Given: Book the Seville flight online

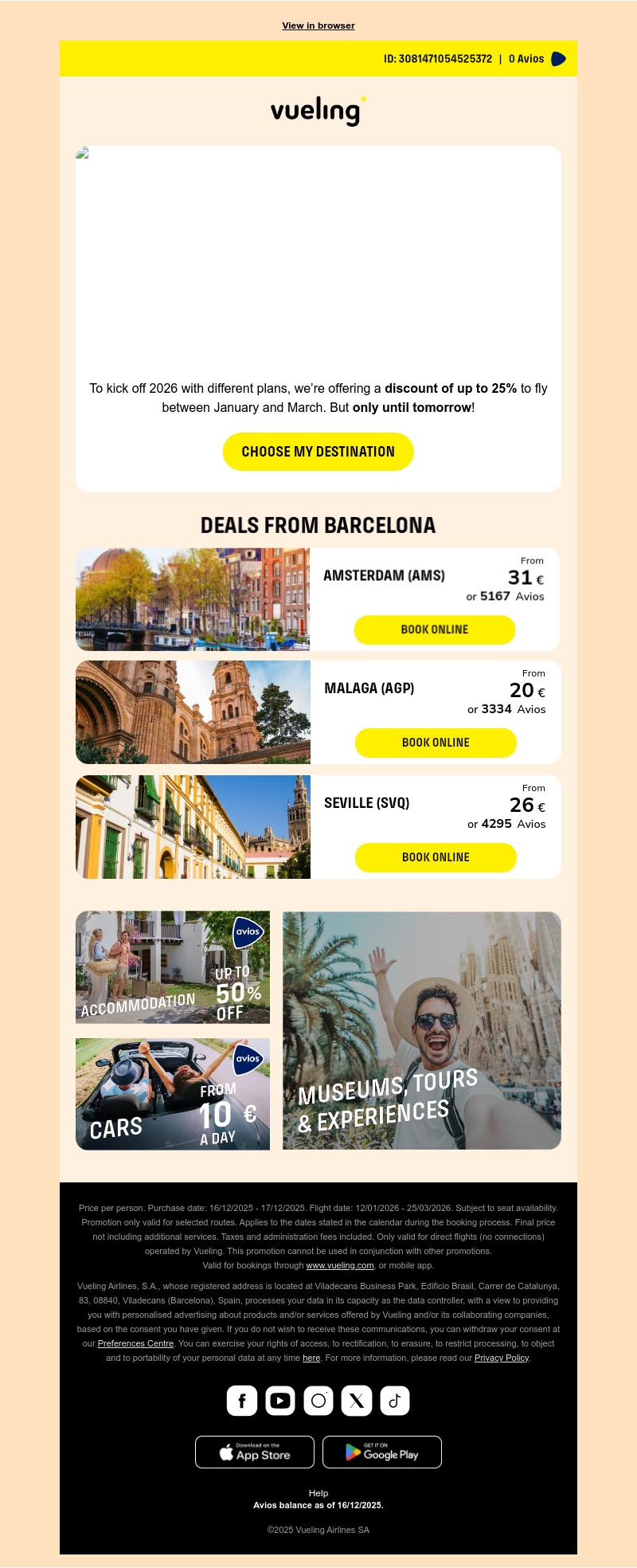Looking at the screenshot, I should (x=435, y=857).
